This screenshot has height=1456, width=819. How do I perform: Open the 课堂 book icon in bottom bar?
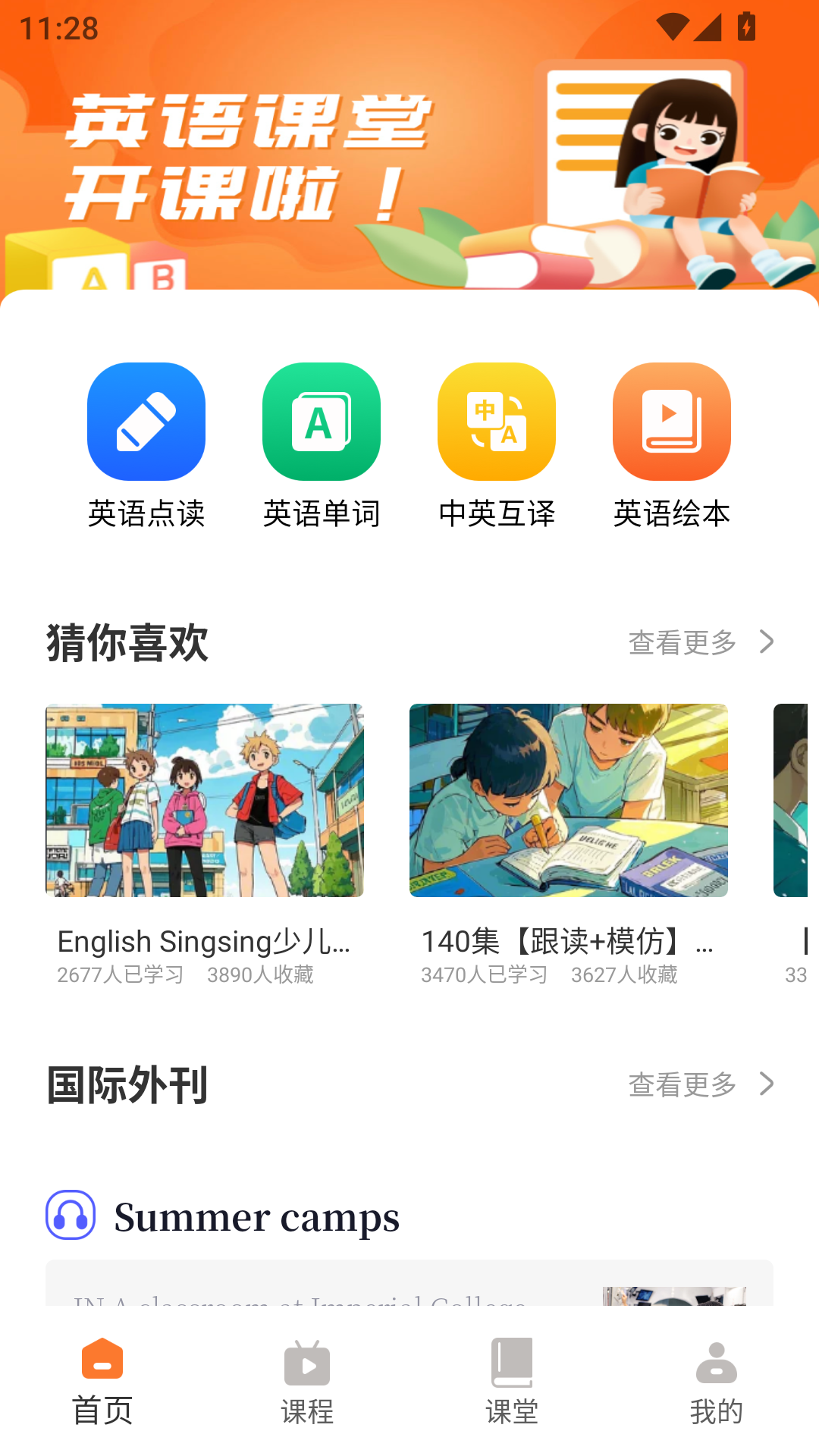[x=512, y=1361]
